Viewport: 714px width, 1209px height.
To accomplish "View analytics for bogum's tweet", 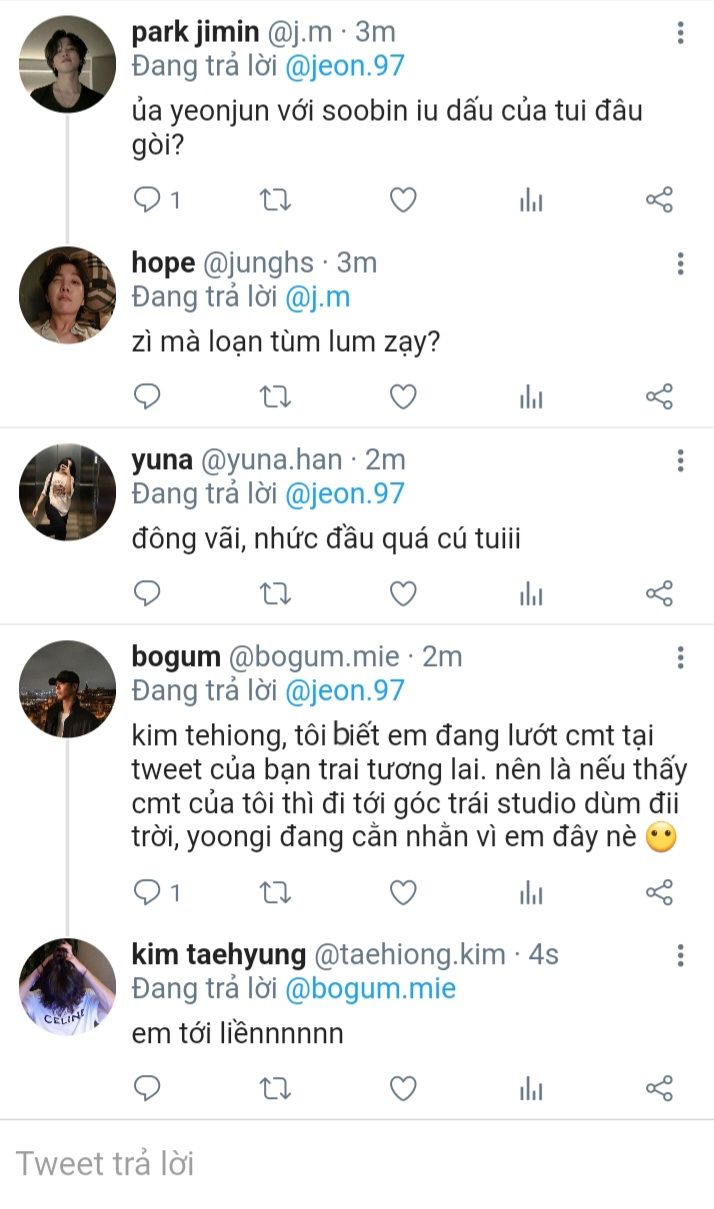I will (x=531, y=892).
